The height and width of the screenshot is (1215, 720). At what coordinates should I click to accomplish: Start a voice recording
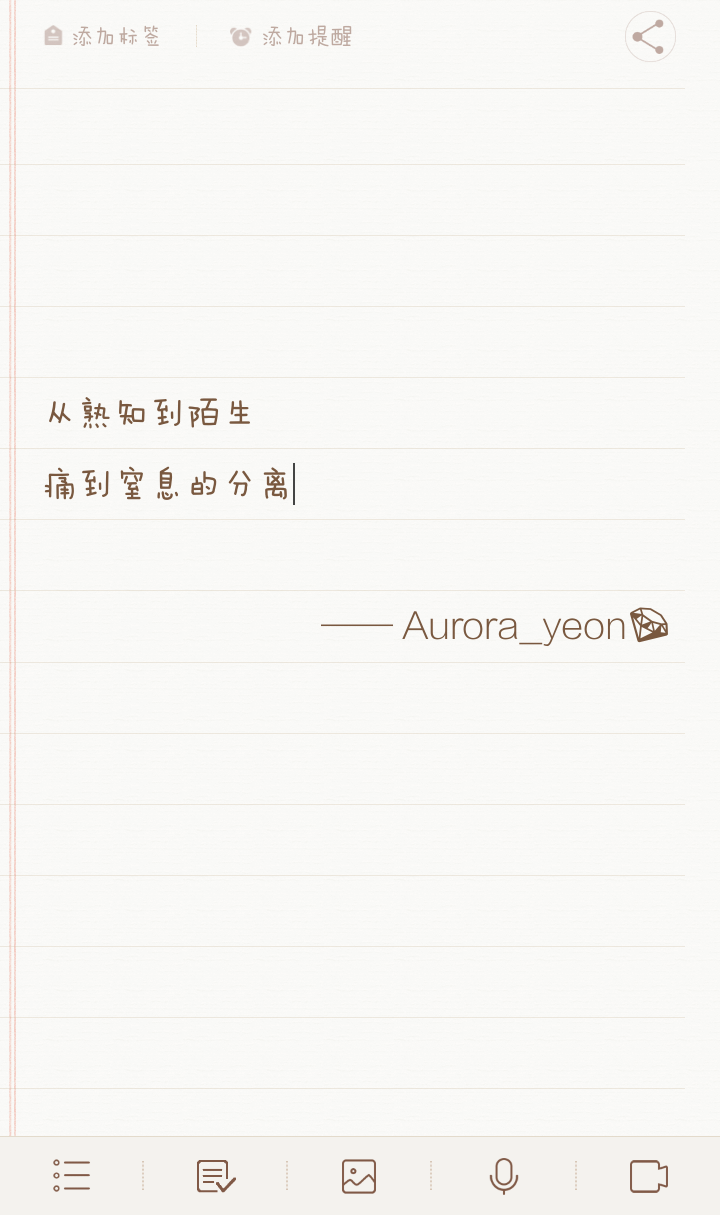[504, 1176]
